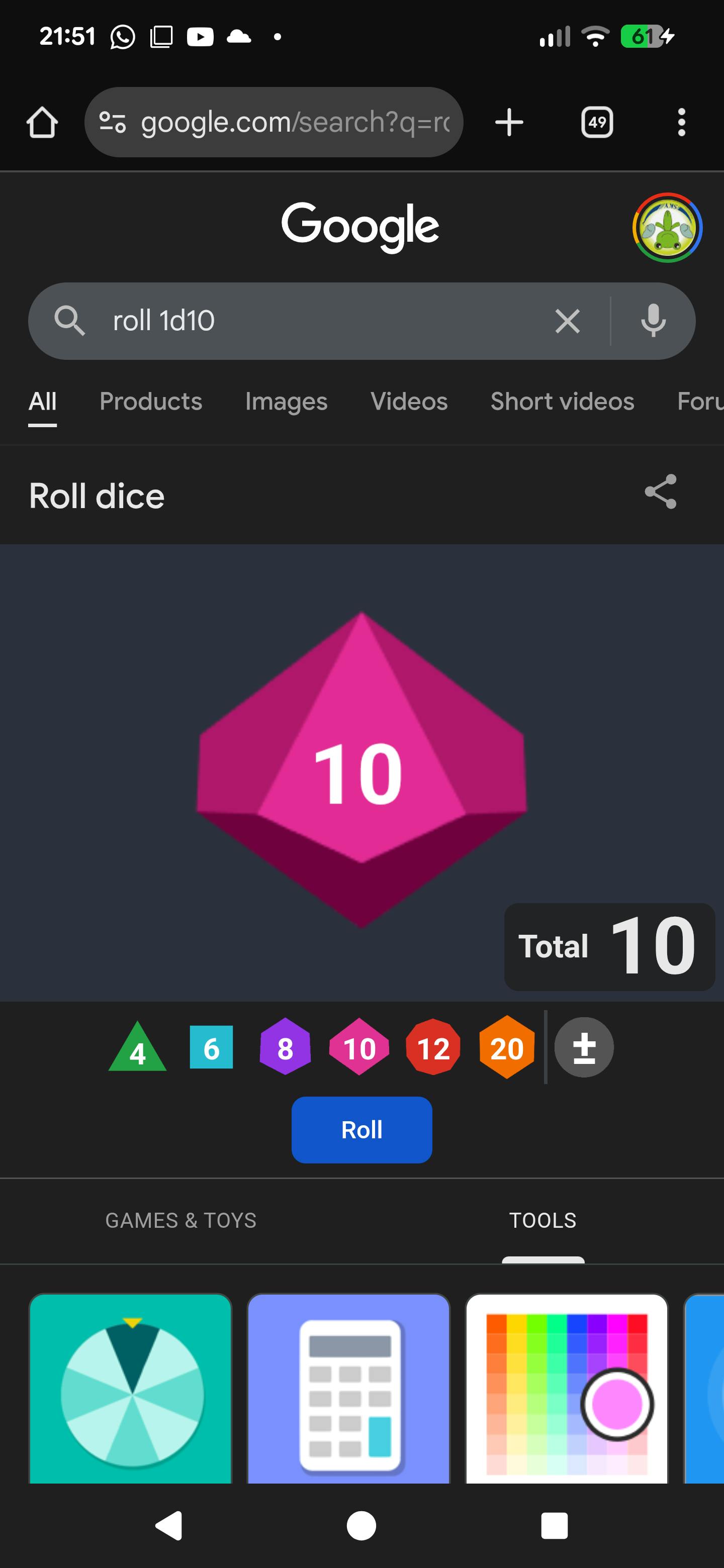Start a voice search with the microphone
724x1568 pixels.
click(x=653, y=321)
